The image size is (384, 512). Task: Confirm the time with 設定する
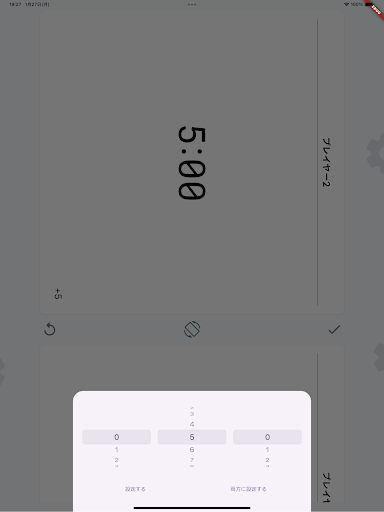135,489
